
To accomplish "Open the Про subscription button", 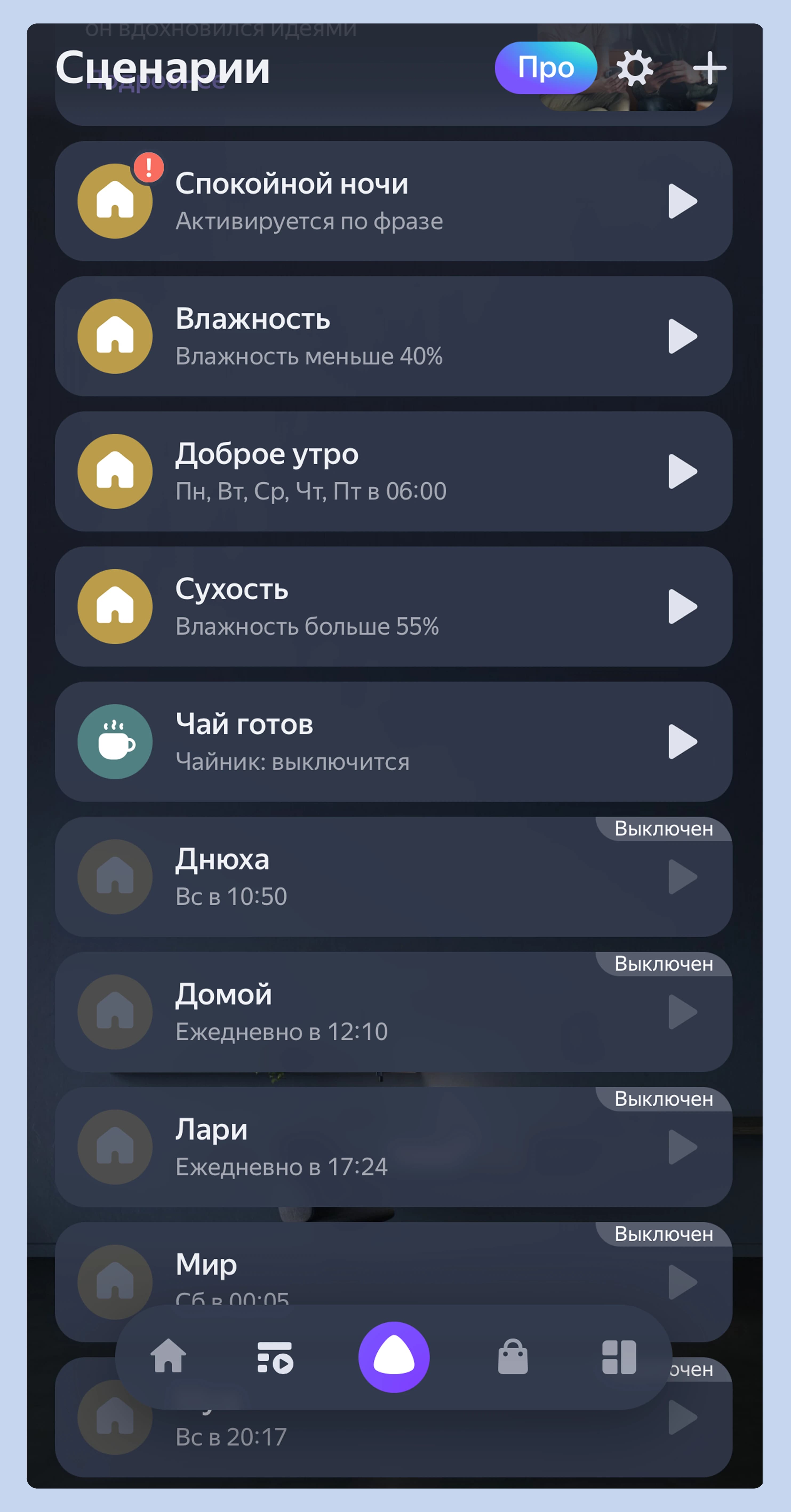I will coord(545,68).
